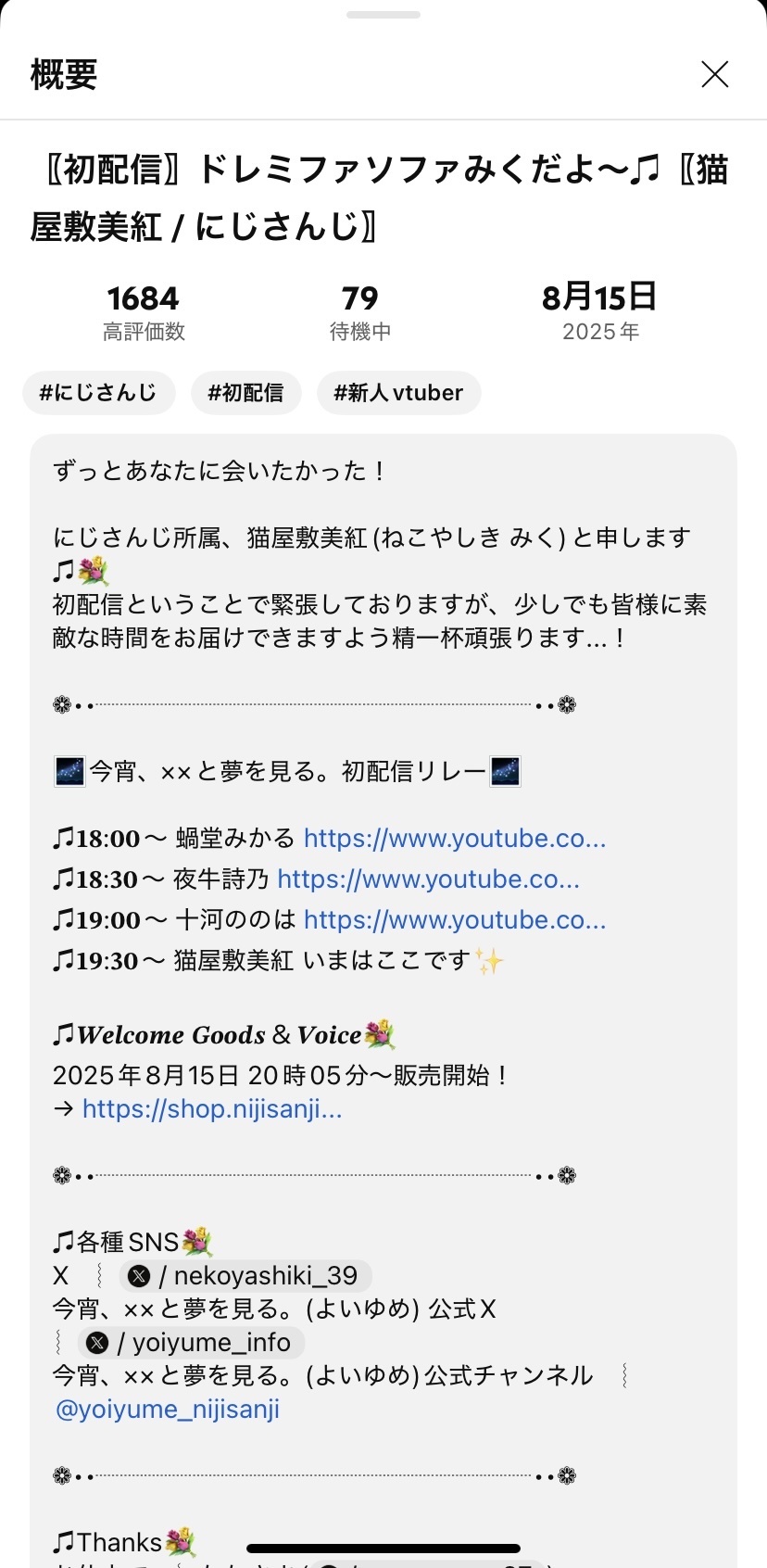This screenshot has width=767, height=1568.
Task: Open the 18:30 夜牛詩乃 YouTube link
Action: (428, 879)
